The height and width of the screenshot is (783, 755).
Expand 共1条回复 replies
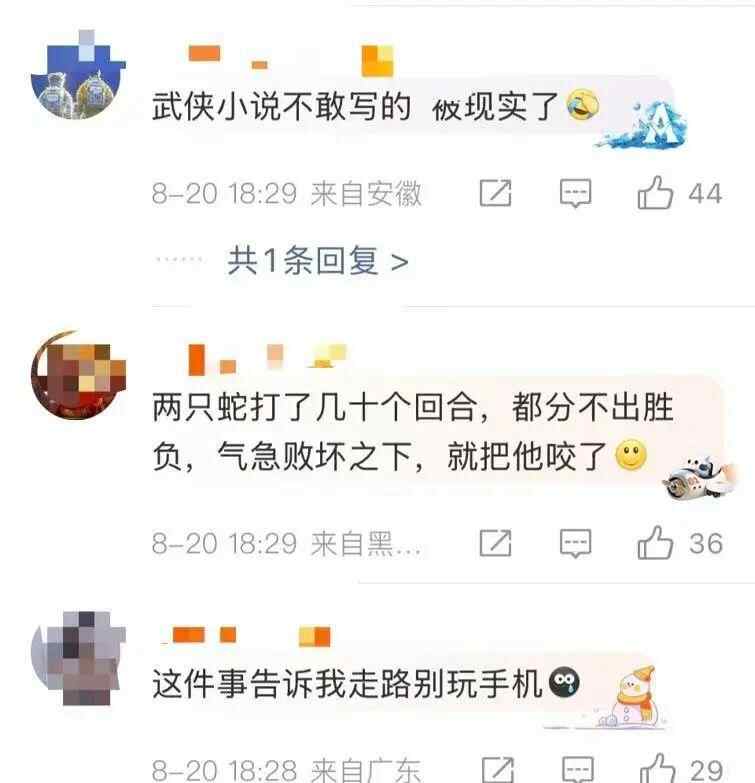click(318, 262)
